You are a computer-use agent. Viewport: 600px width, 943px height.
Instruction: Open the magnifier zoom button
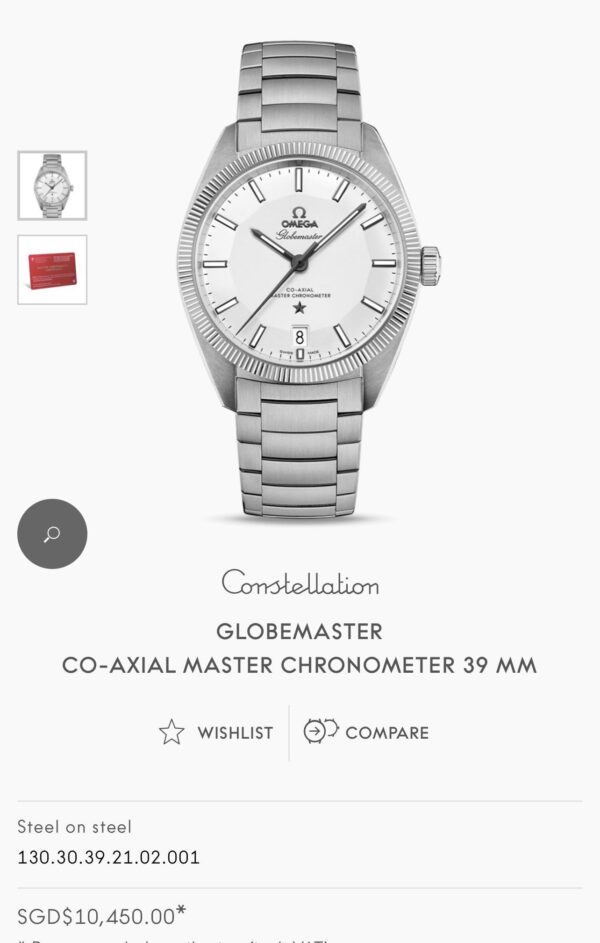point(52,534)
